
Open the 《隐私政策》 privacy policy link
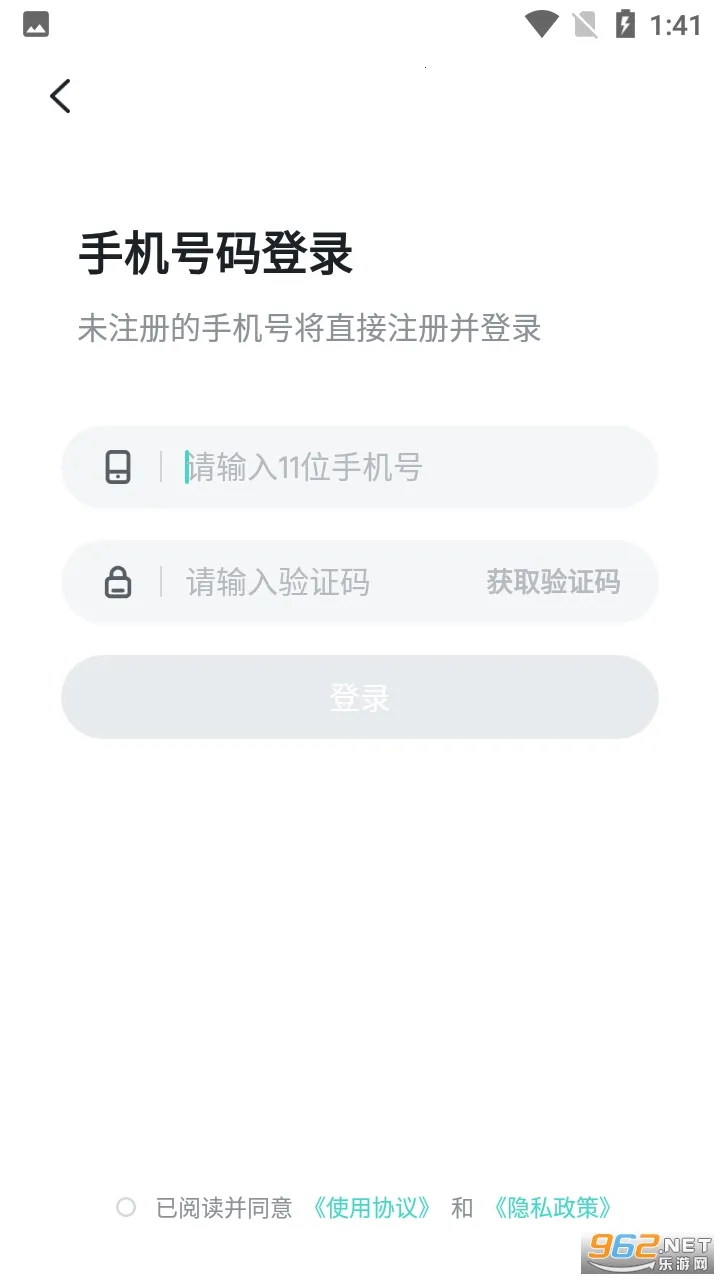pyautogui.click(x=553, y=1208)
